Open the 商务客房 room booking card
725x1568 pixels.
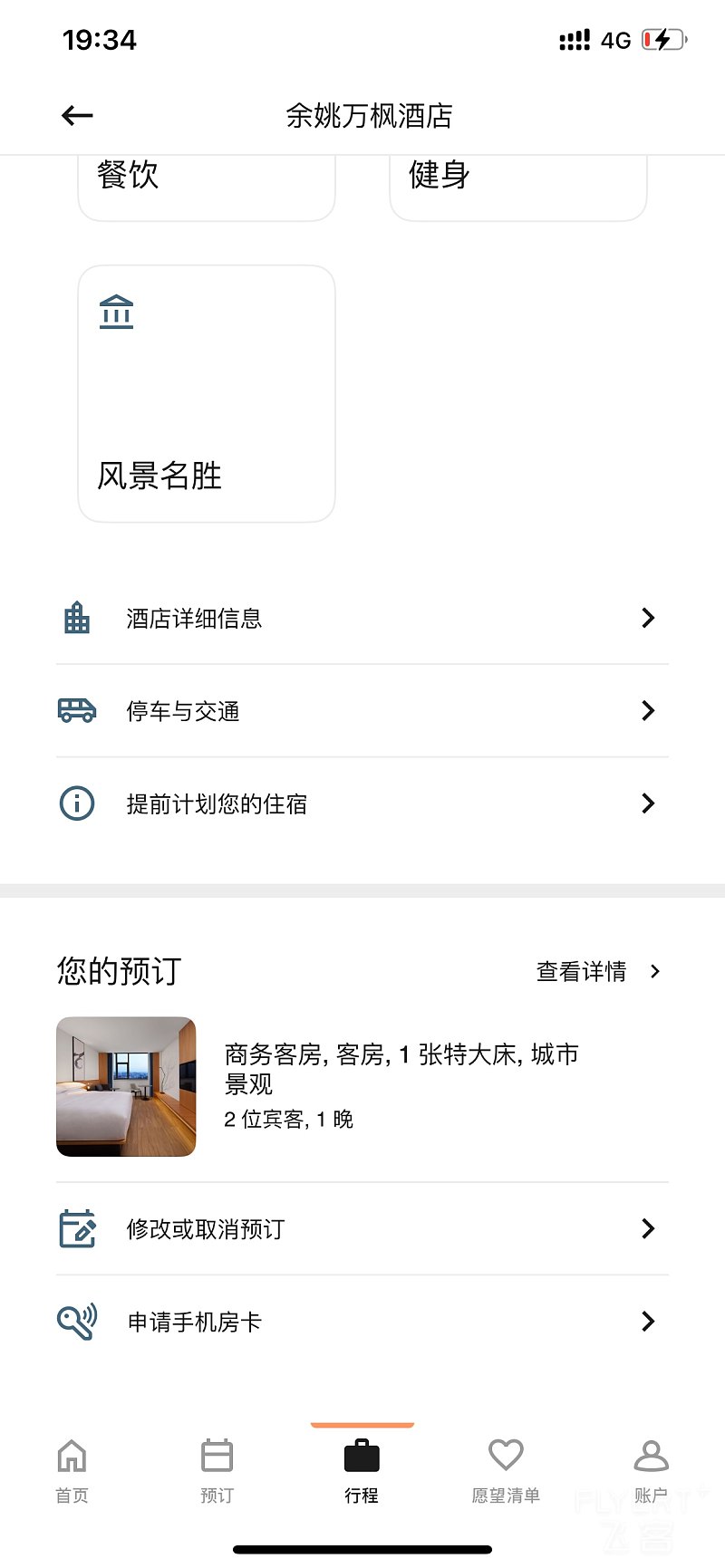tap(362, 1087)
